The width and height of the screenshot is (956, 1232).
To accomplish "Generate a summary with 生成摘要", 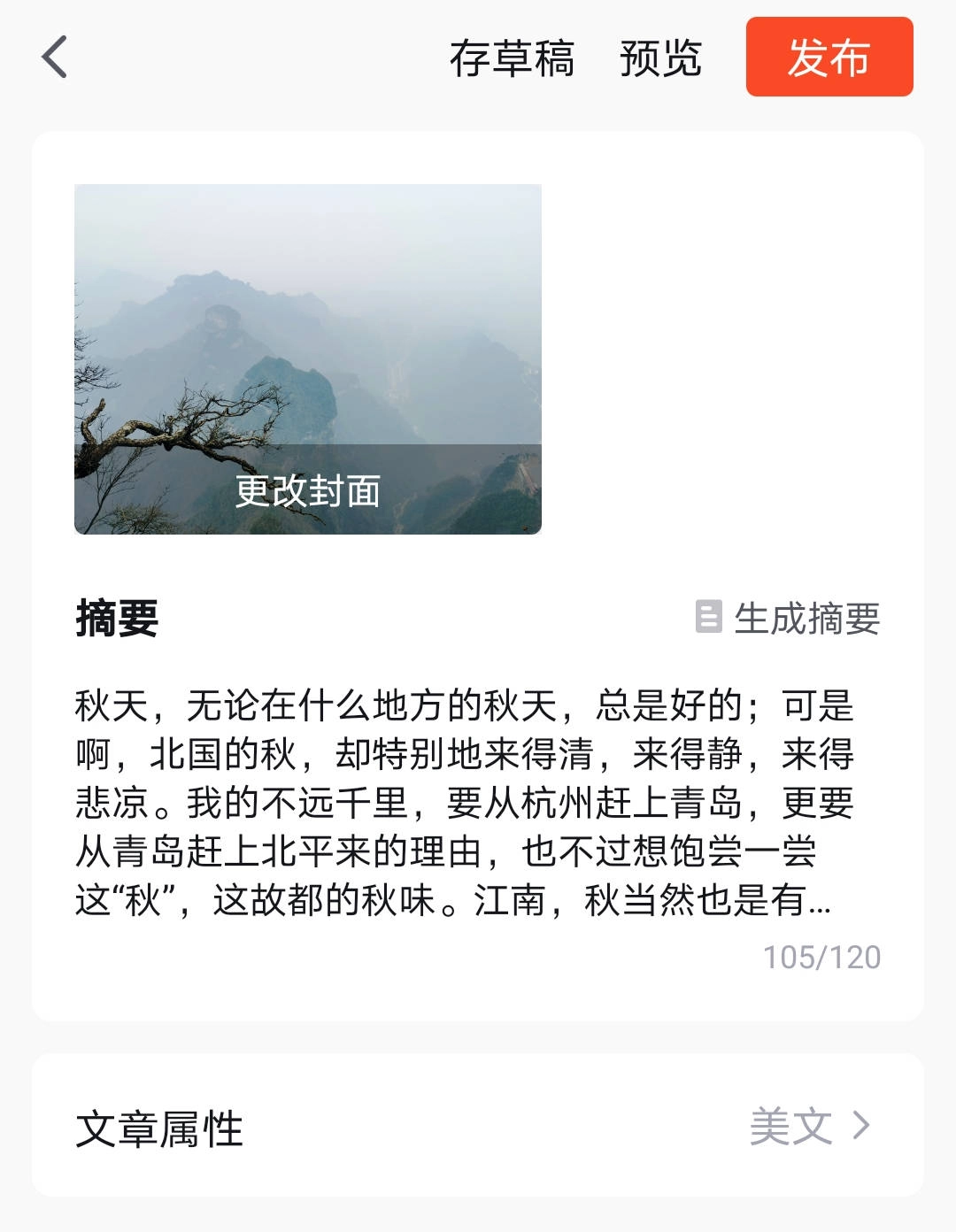I will tap(789, 618).
